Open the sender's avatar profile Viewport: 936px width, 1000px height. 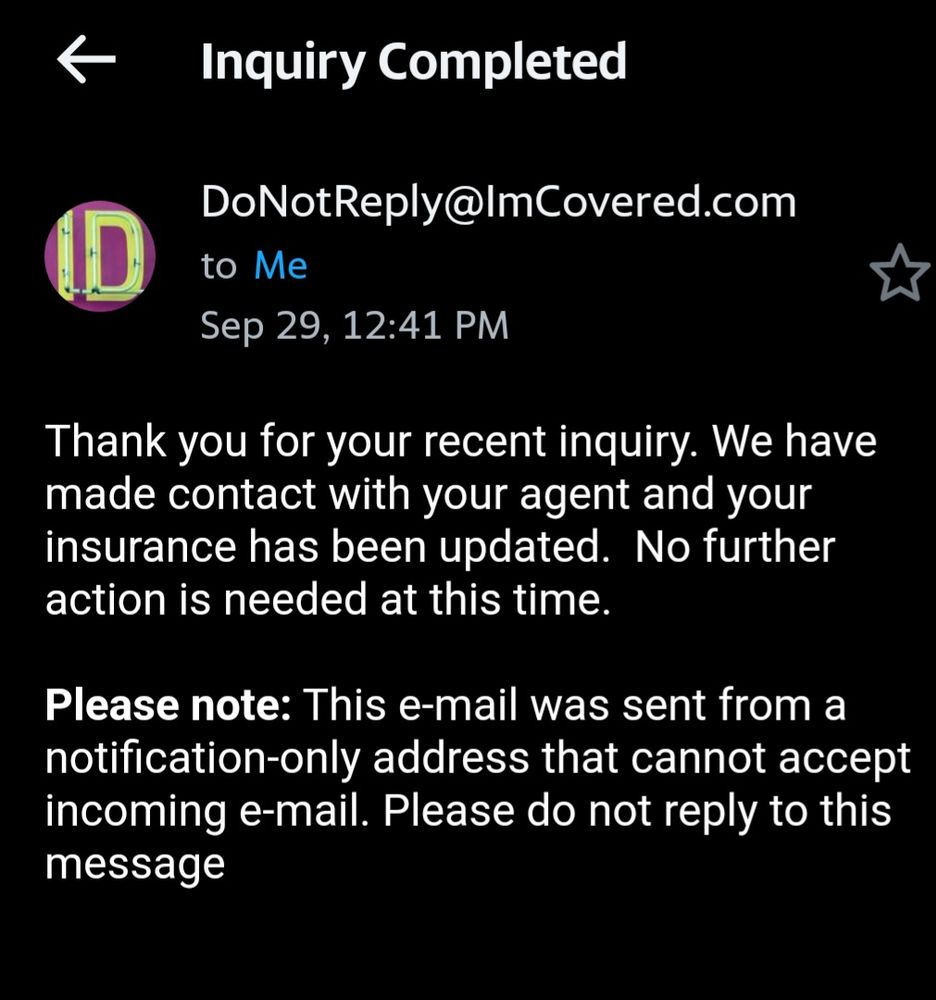click(x=100, y=257)
